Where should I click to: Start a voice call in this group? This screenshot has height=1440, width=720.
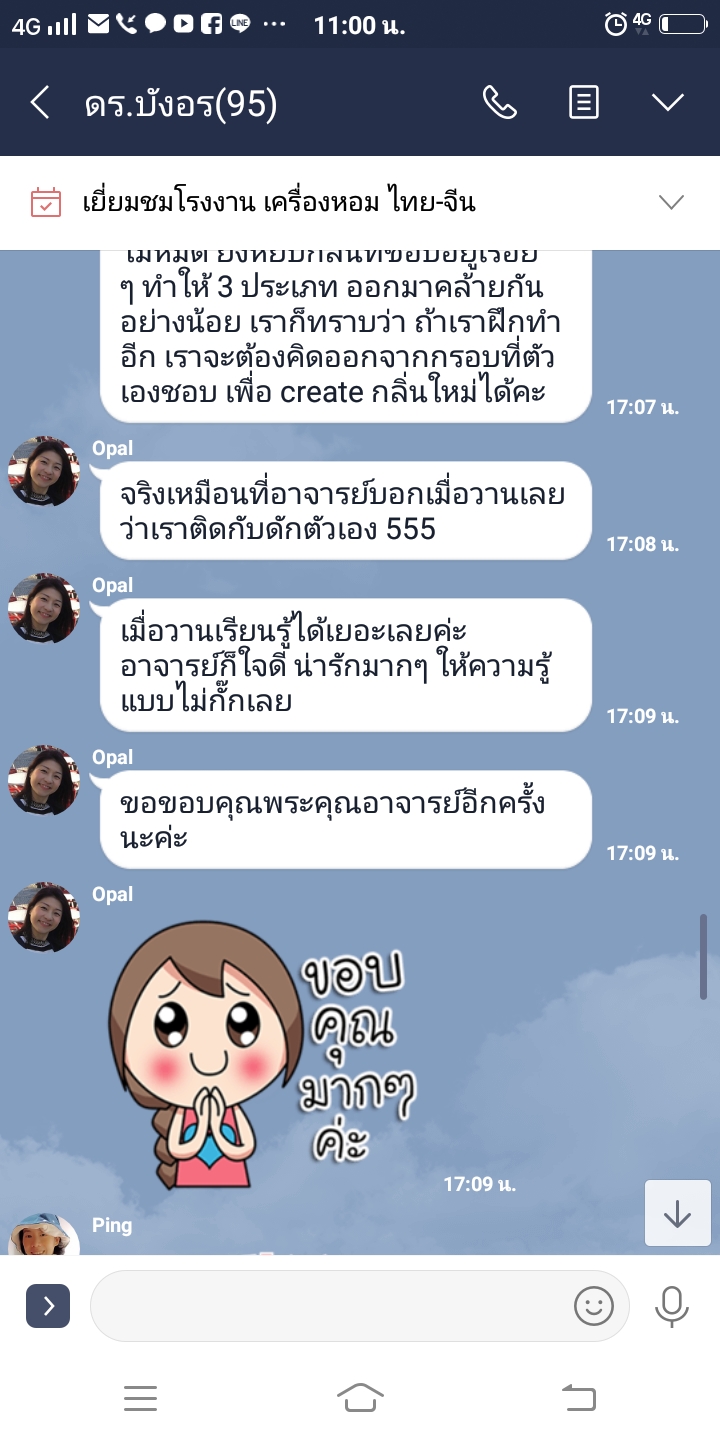pyautogui.click(x=499, y=102)
